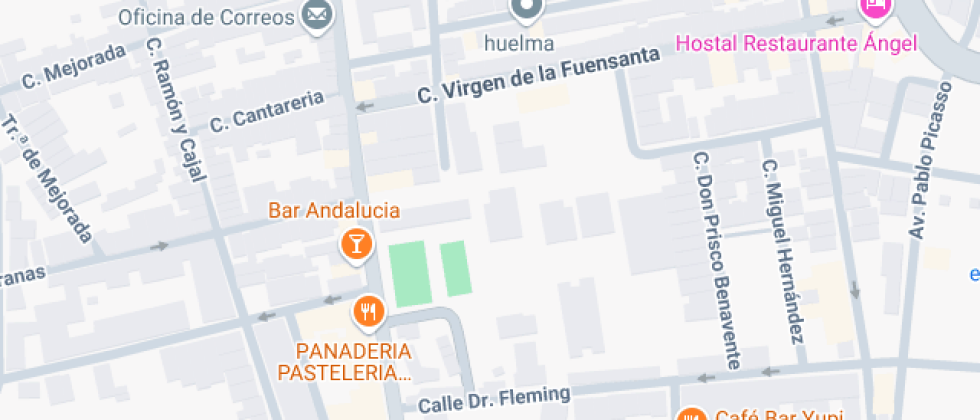
Task: Select the huelma location pin
Action: pos(526,10)
